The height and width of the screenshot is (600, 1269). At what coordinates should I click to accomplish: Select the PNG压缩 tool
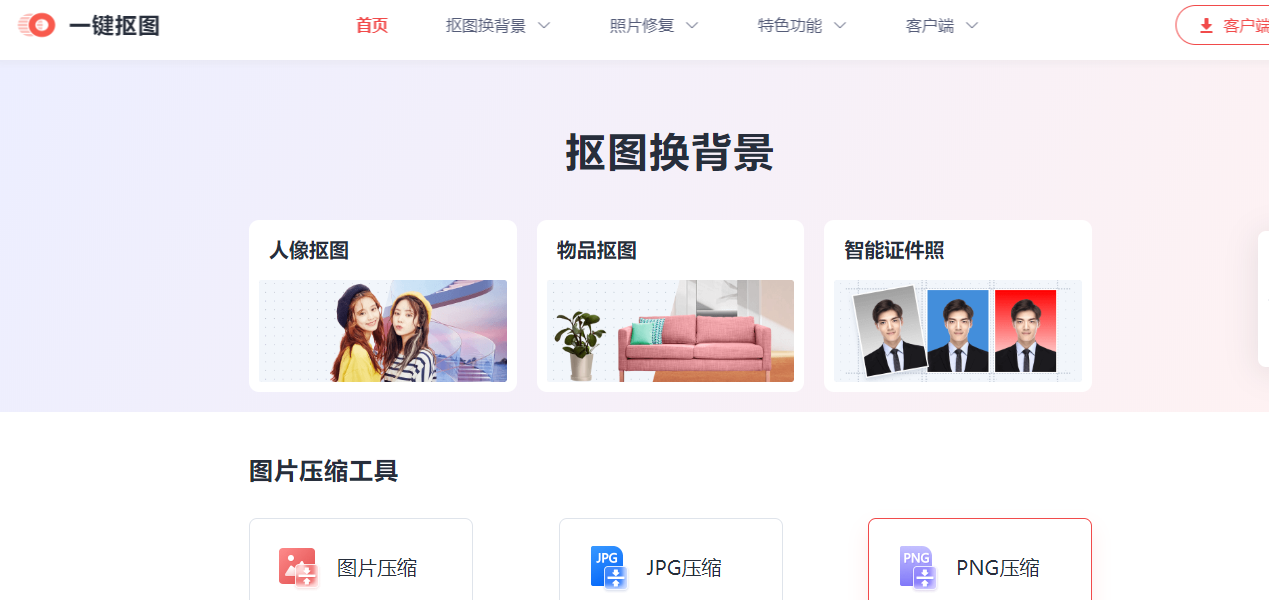[979, 566]
